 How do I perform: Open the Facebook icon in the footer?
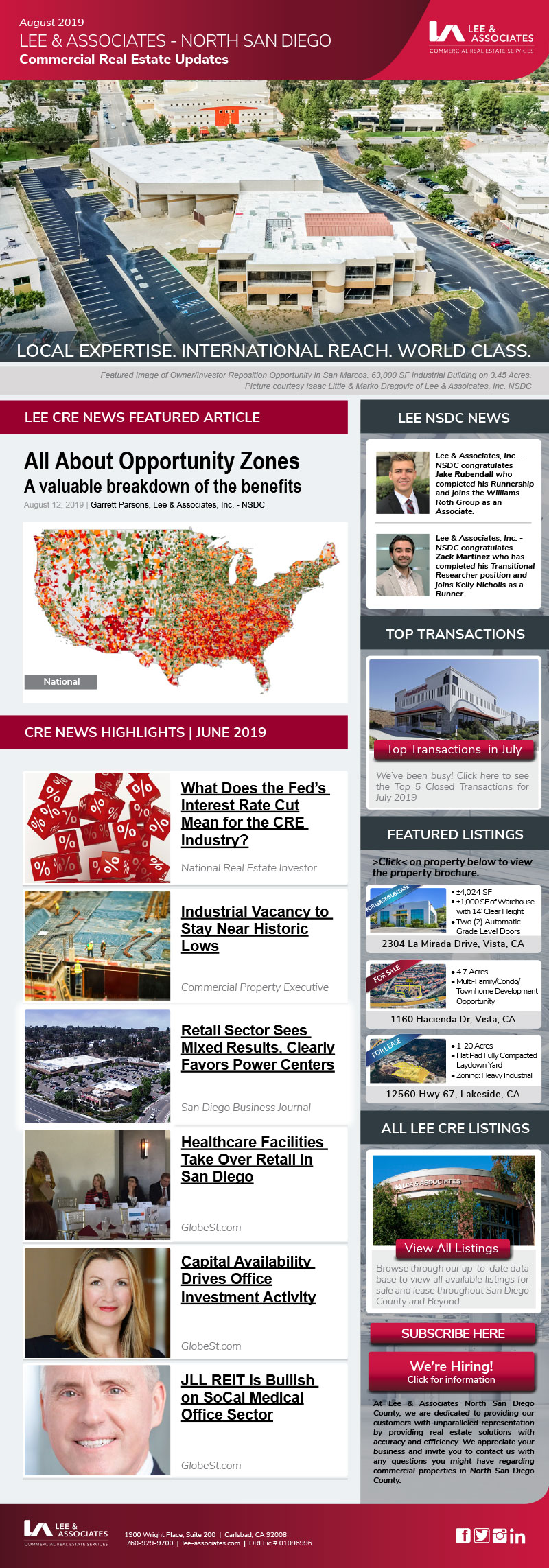464,1536
